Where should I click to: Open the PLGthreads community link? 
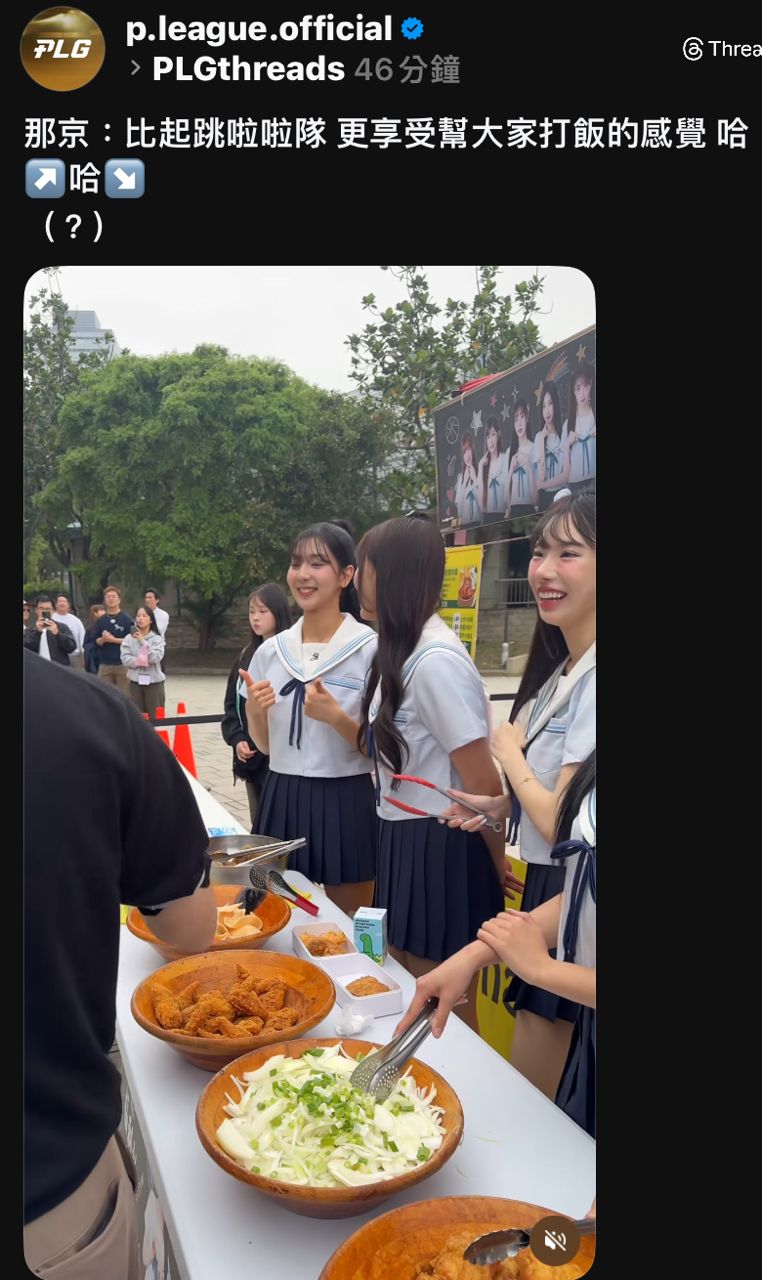pyautogui.click(x=248, y=69)
